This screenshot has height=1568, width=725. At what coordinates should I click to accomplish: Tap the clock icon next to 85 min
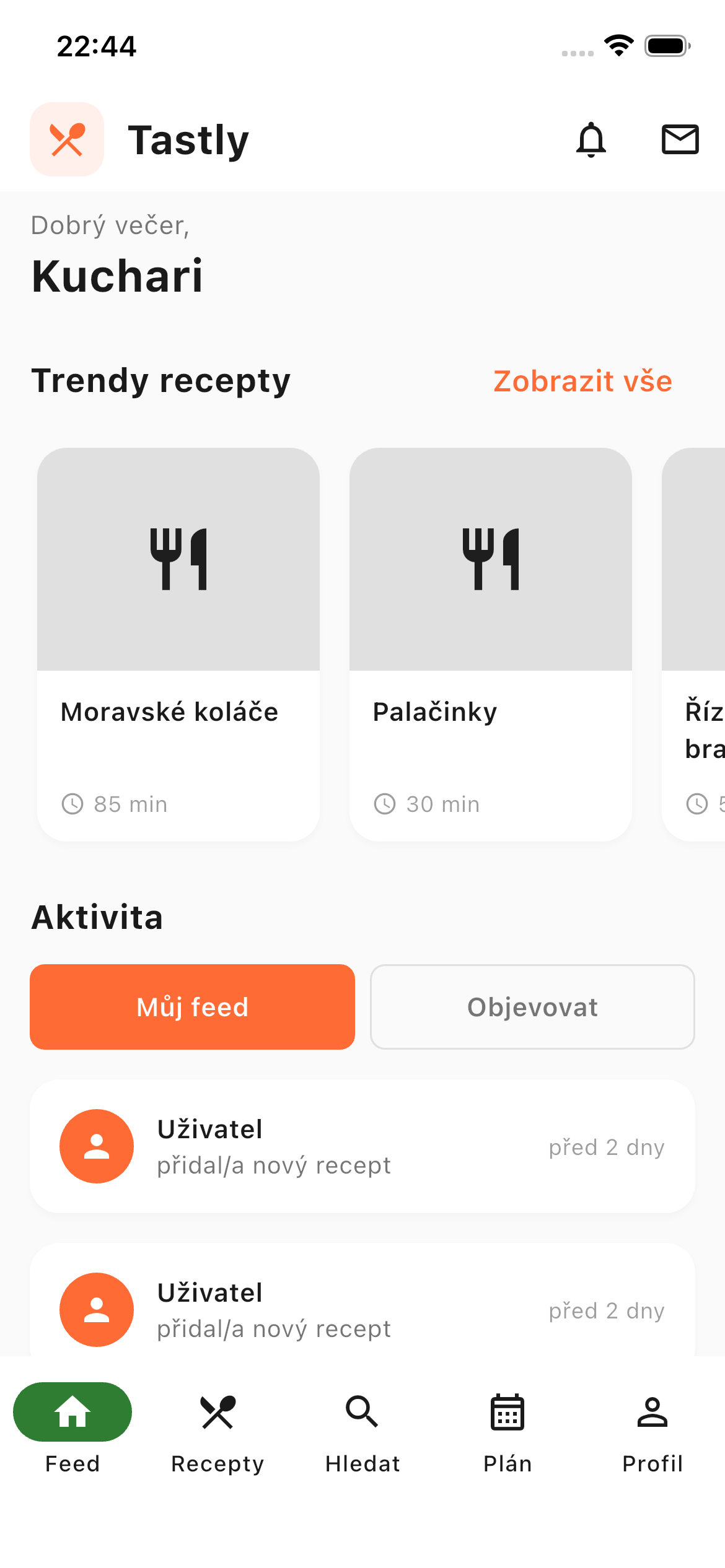74,804
